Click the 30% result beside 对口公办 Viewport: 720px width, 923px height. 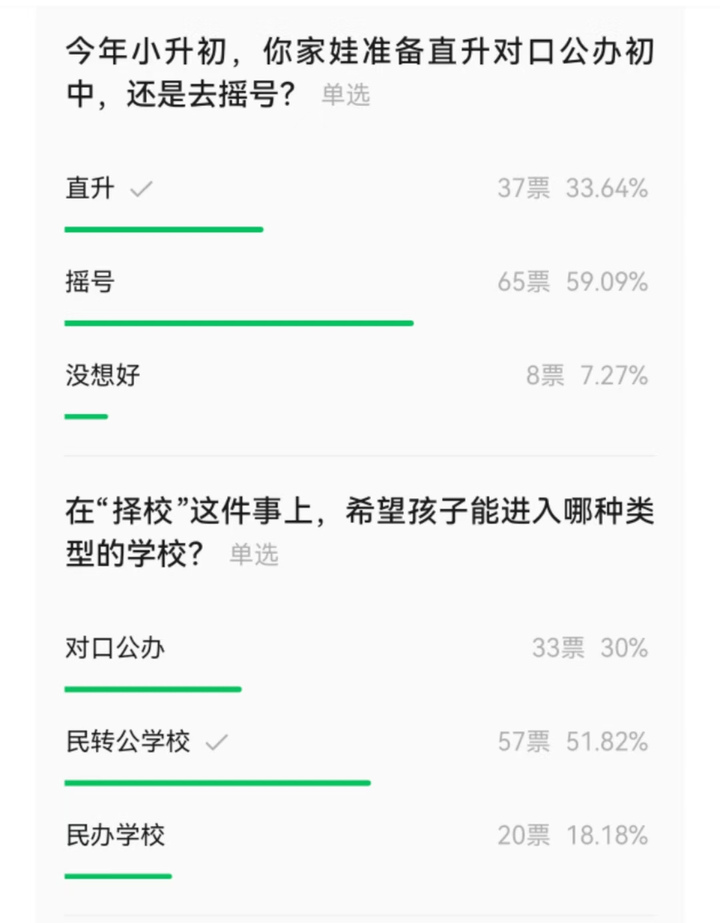point(624,648)
